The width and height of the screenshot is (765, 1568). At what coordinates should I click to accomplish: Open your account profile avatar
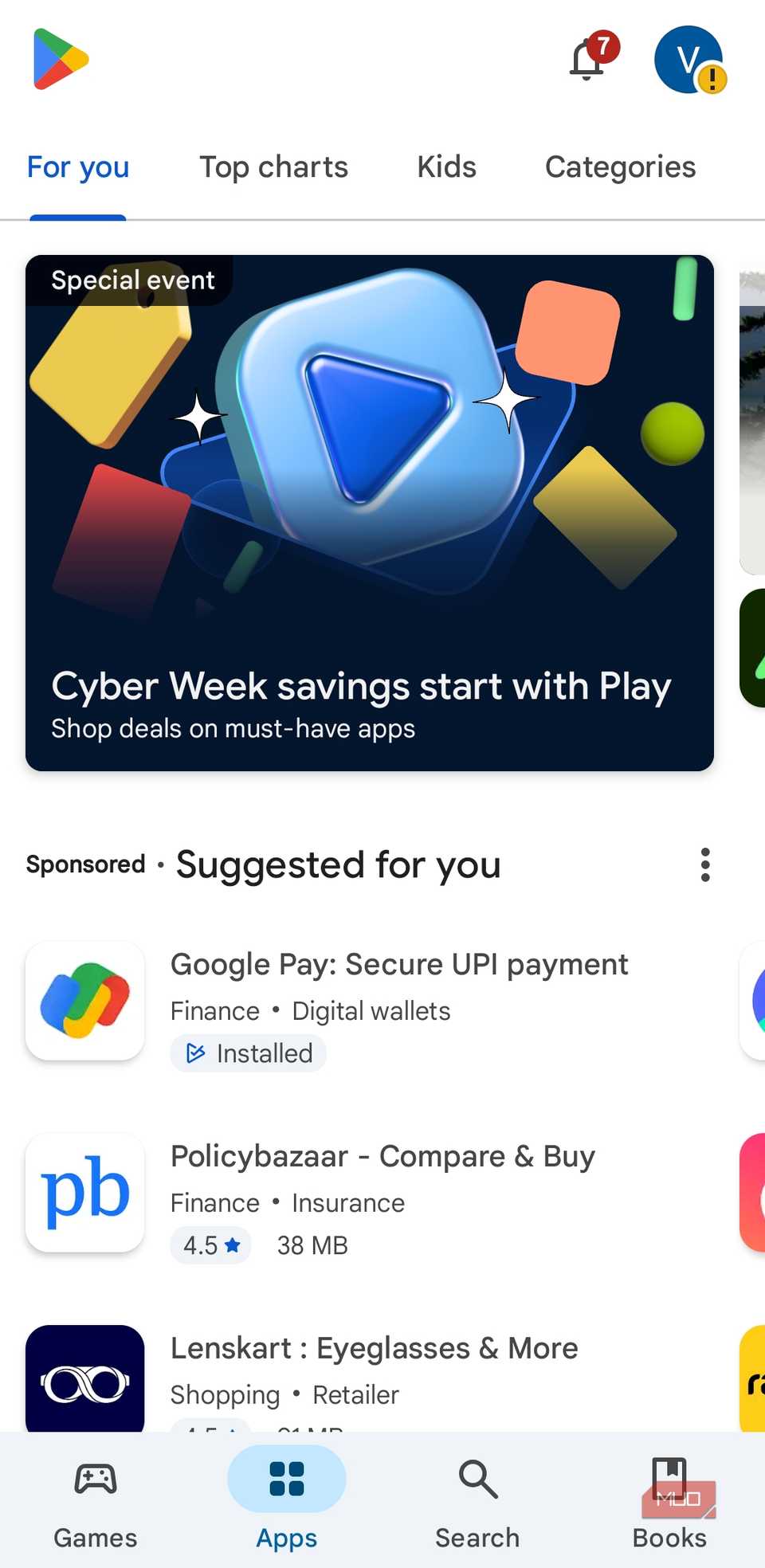coord(688,58)
